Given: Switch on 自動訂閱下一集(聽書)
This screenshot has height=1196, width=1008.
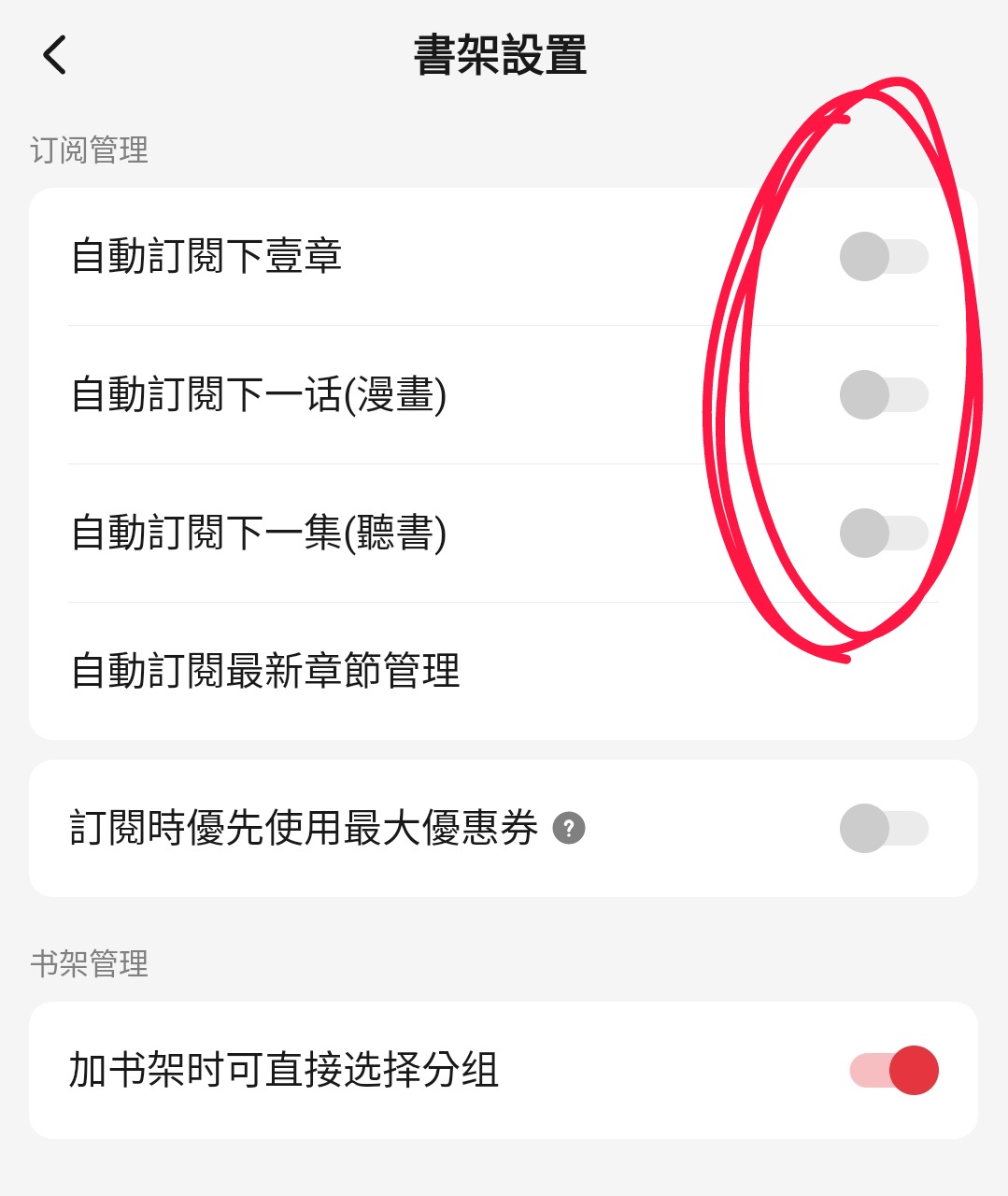Looking at the screenshot, I should pyautogui.click(x=883, y=534).
